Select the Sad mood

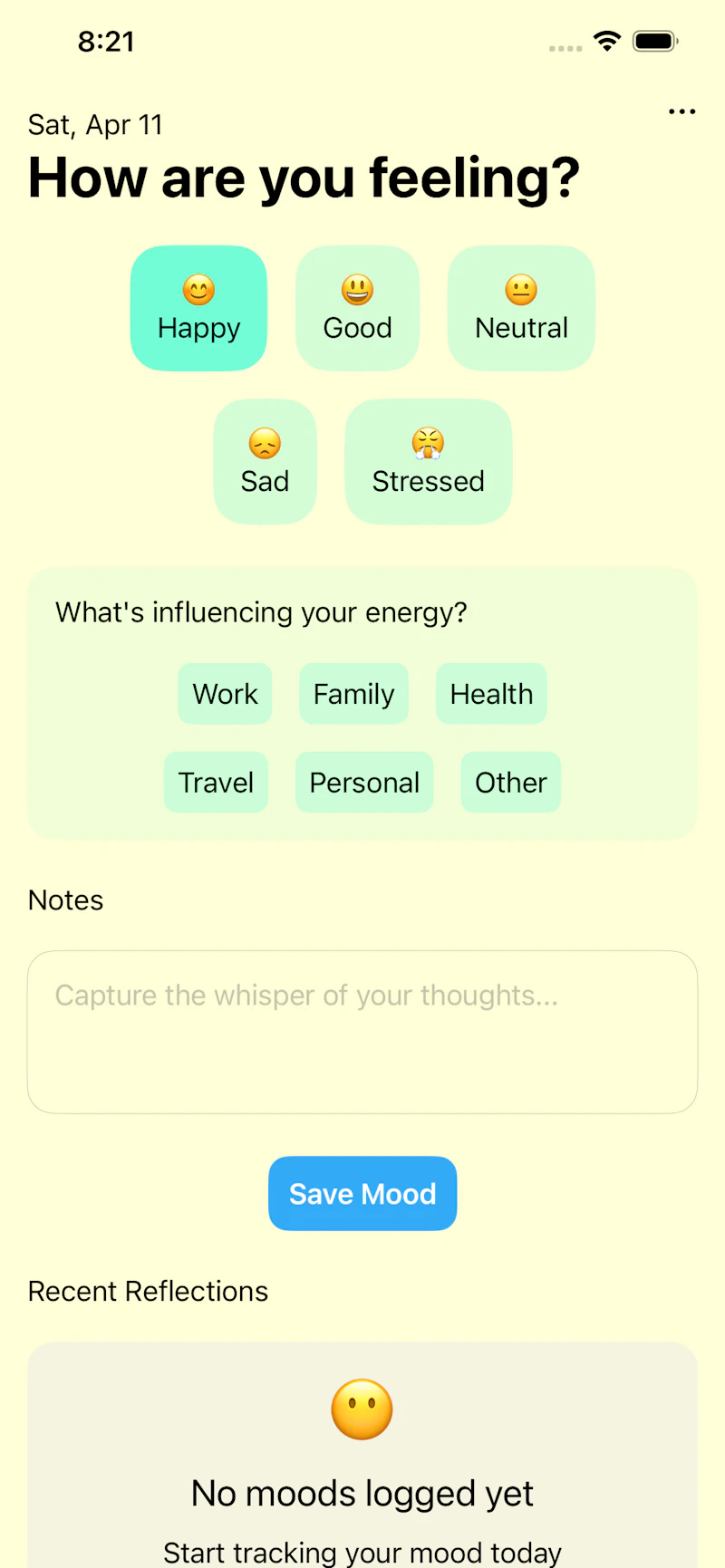pos(265,462)
